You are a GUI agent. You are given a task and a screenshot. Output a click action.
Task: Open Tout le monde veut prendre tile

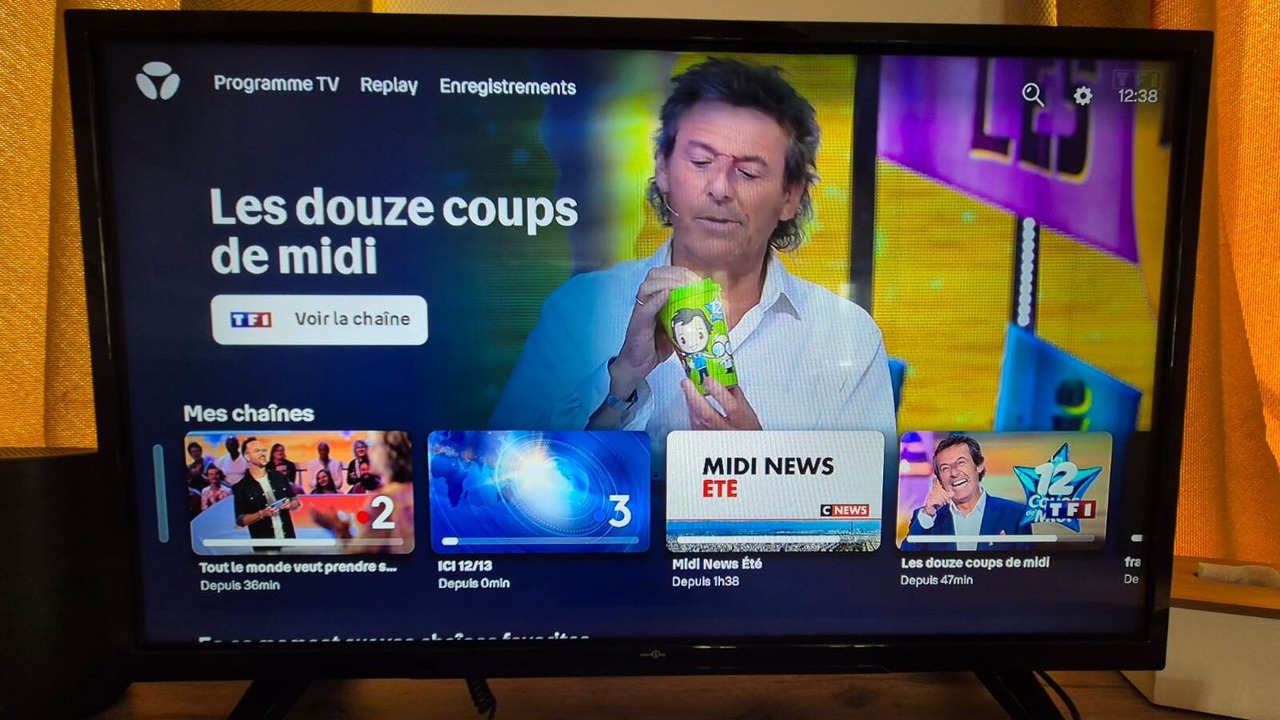click(x=300, y=493)
